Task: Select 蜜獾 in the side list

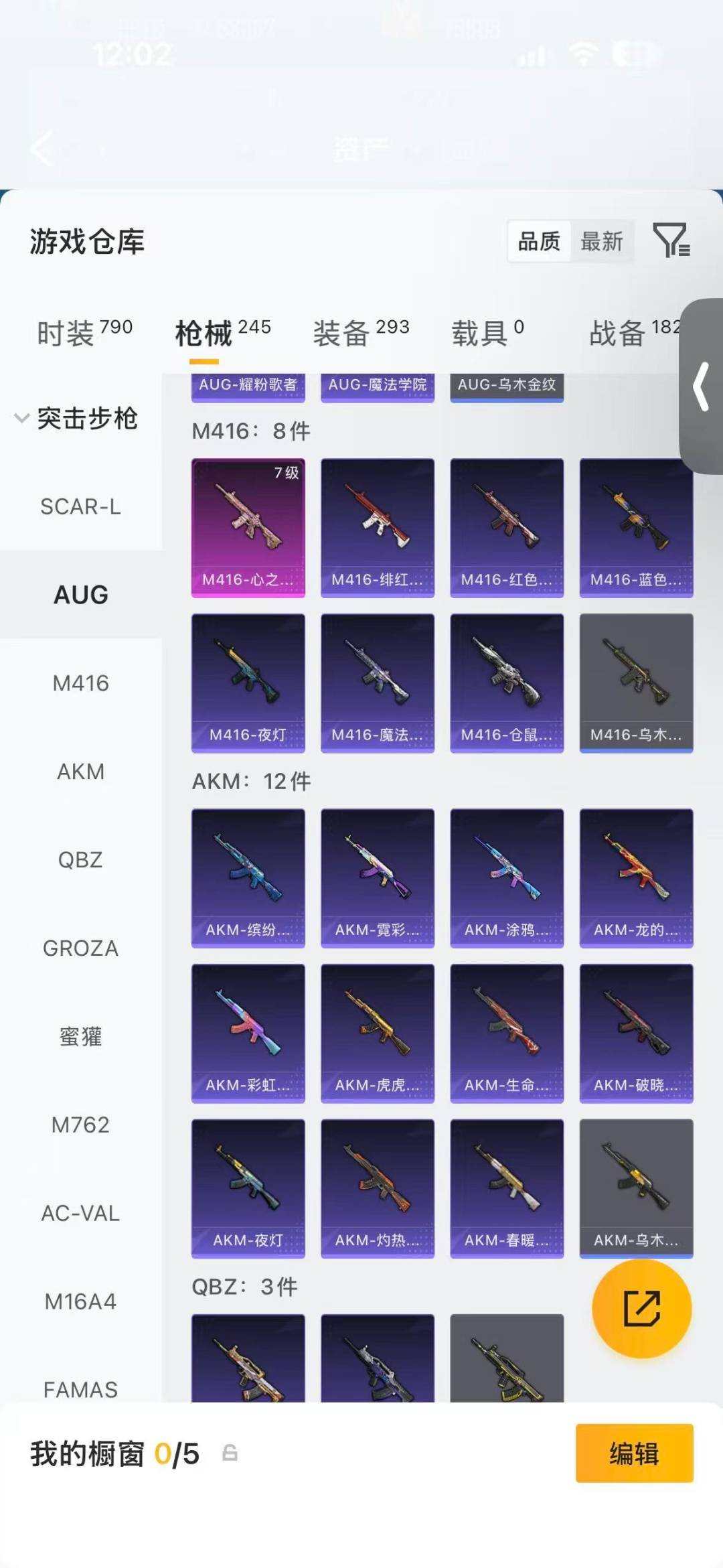Action: click(x=80, y=1037)
